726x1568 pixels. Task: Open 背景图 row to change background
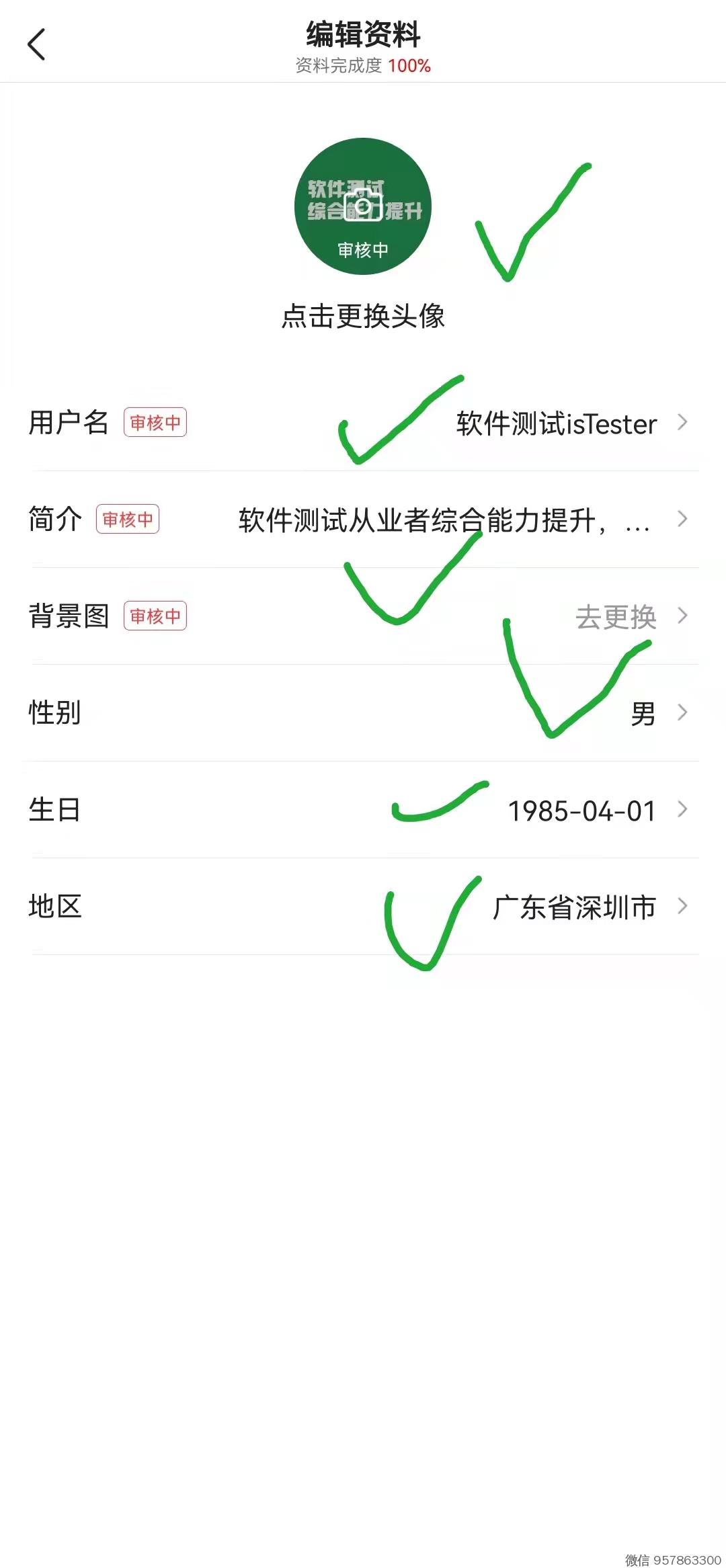point(363,616)
